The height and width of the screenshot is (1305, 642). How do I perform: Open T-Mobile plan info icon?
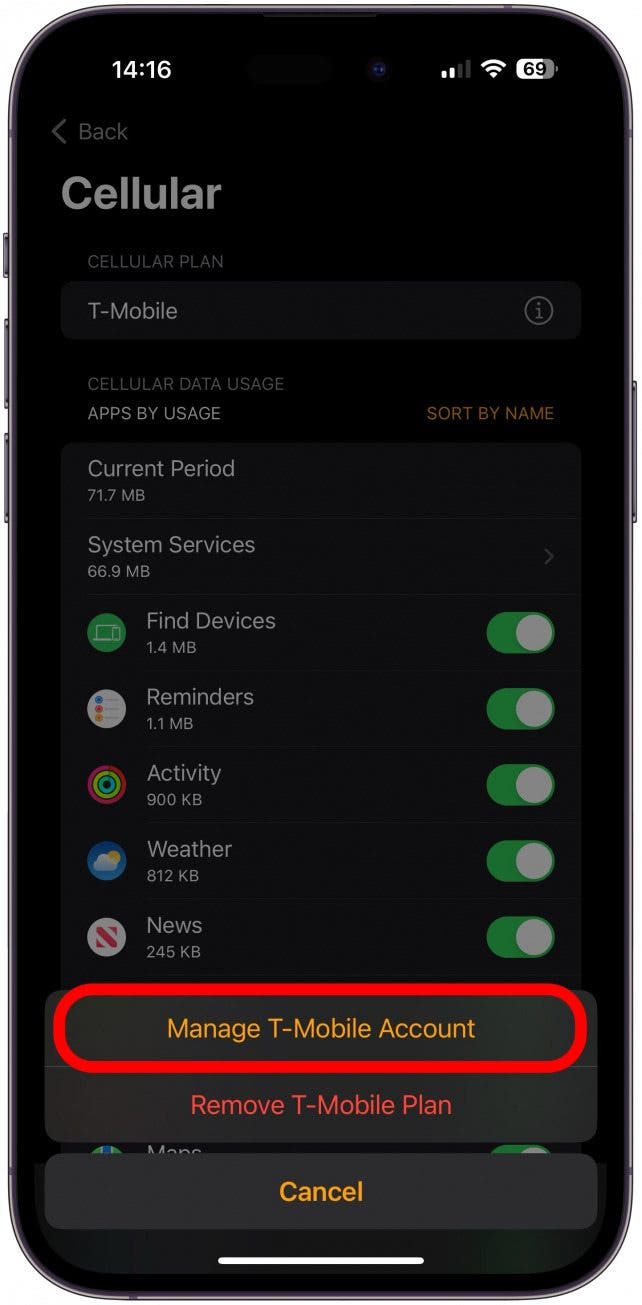coord(538,311)
